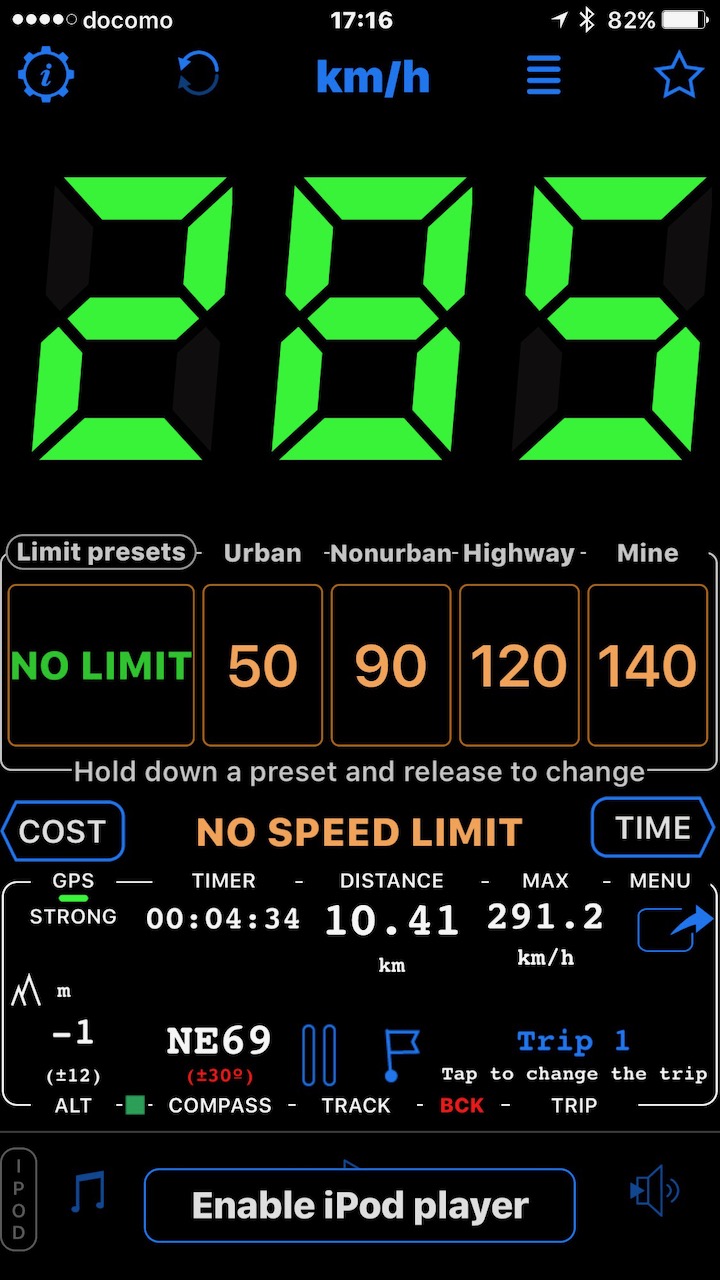The height and width of the screenshot is (1280, 720).
Task: Switch to the TIME view
Action: [653, 828]
